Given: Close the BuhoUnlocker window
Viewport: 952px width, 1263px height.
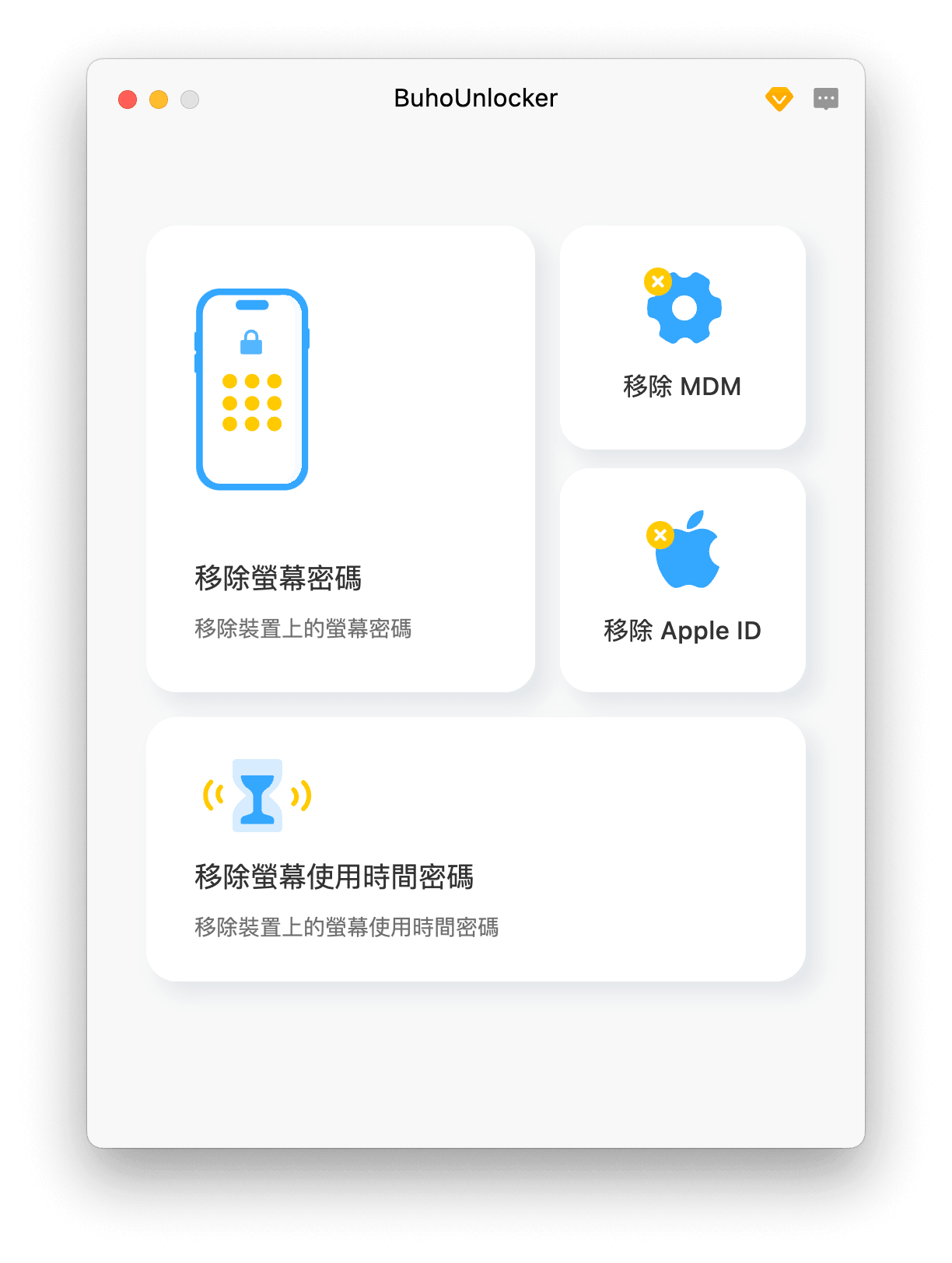Looking at the screenshot, I should tap(128, 100).
